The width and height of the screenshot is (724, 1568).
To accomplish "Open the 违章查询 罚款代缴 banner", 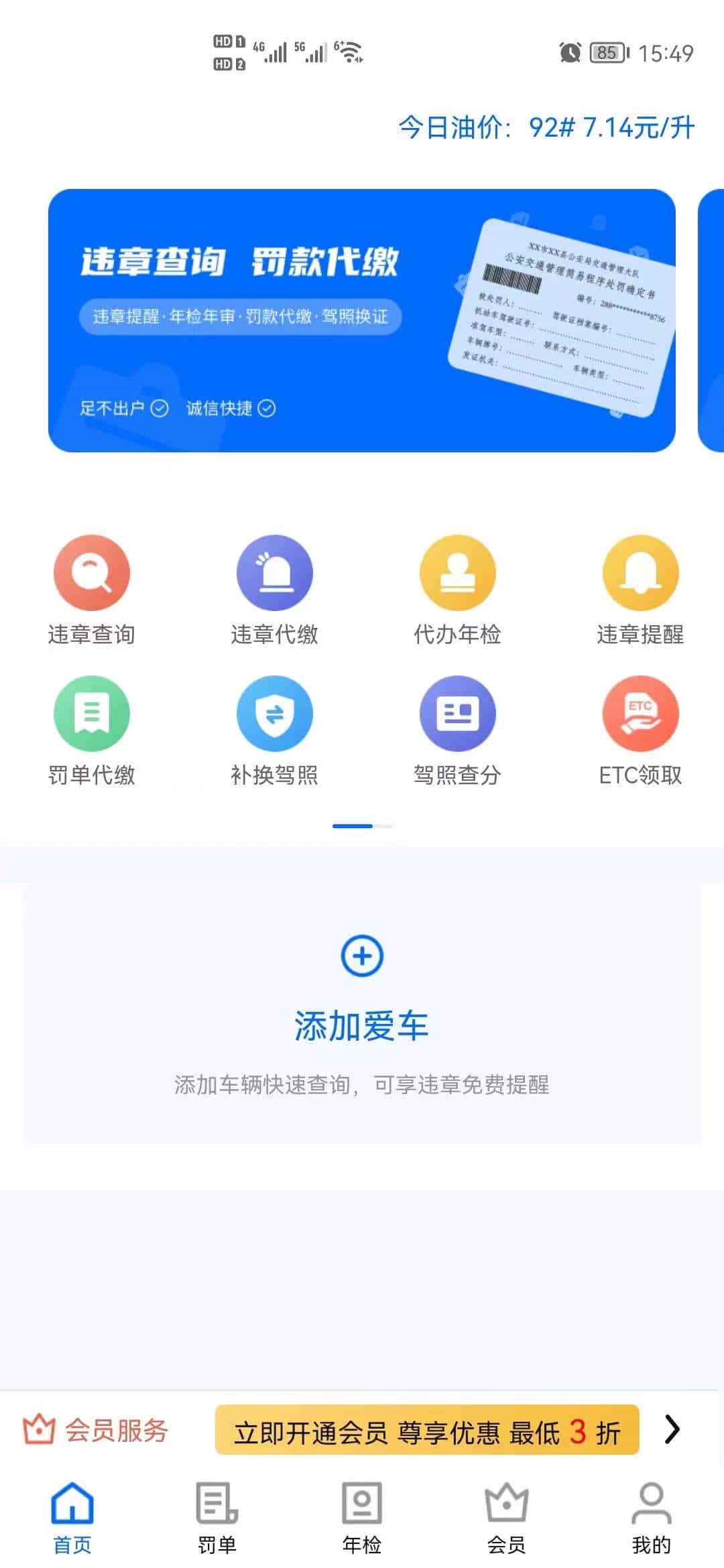I will click(362, 320).
